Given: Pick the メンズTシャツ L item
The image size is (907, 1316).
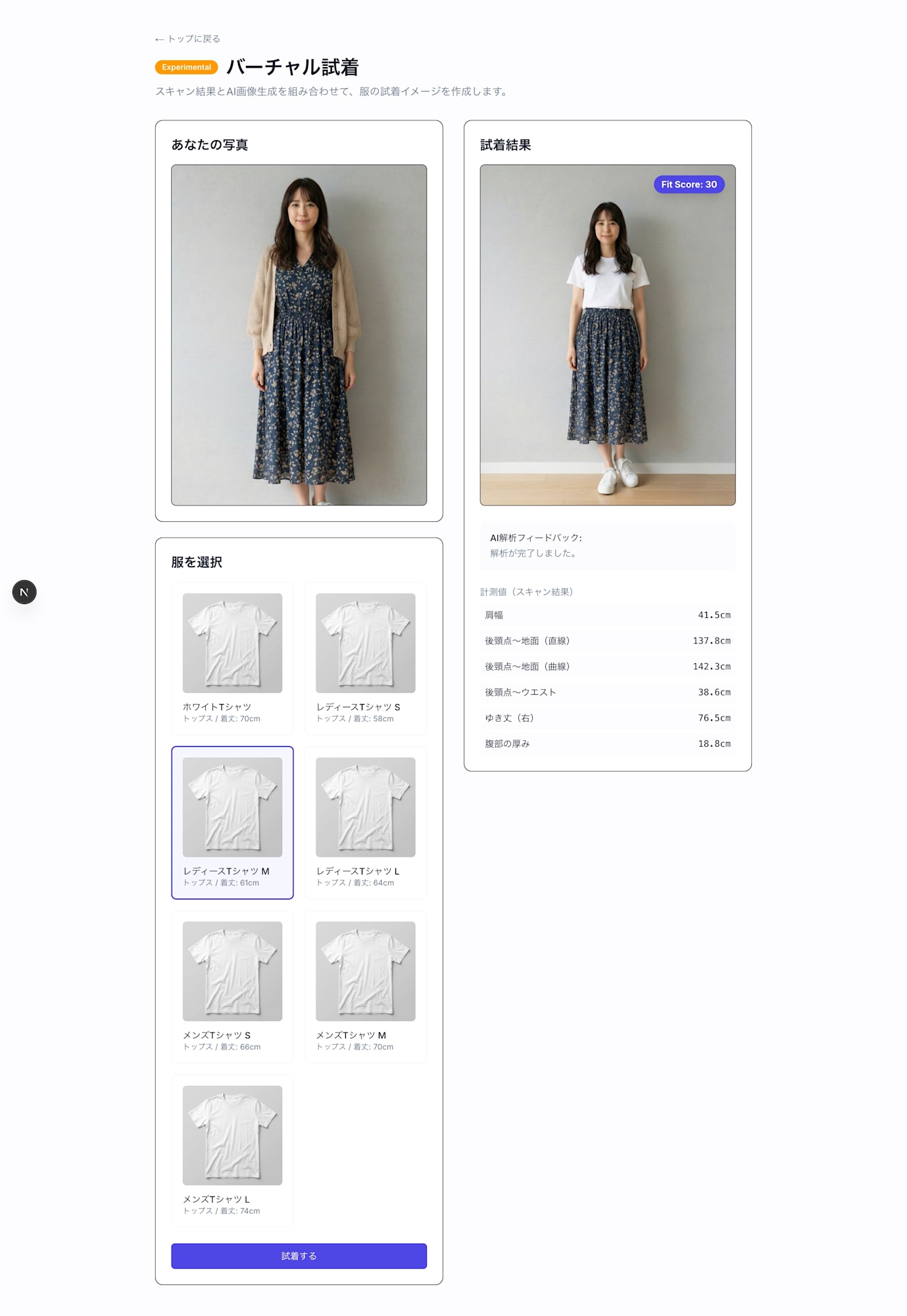Looking at the screenshot, I should point(232,1150).
